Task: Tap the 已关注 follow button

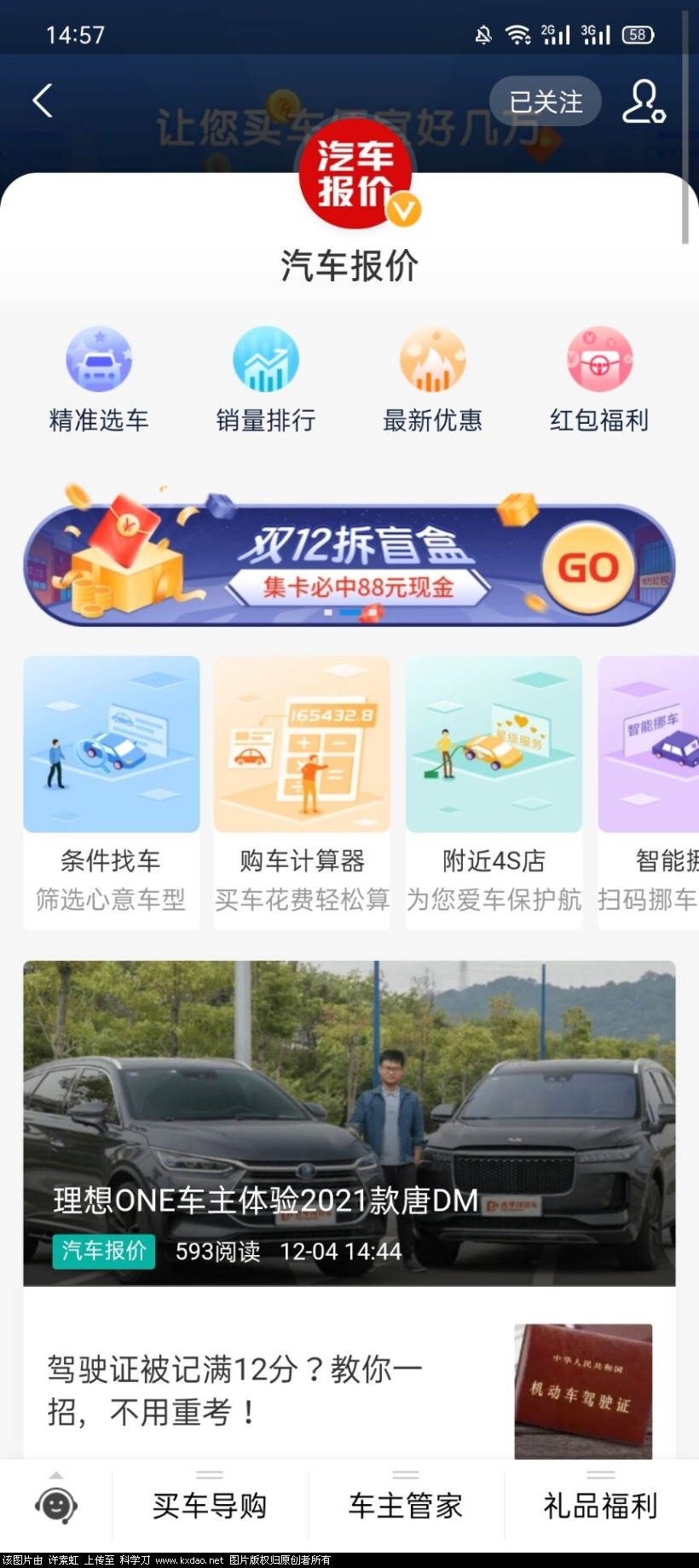Action: click(x=546, y=101)
